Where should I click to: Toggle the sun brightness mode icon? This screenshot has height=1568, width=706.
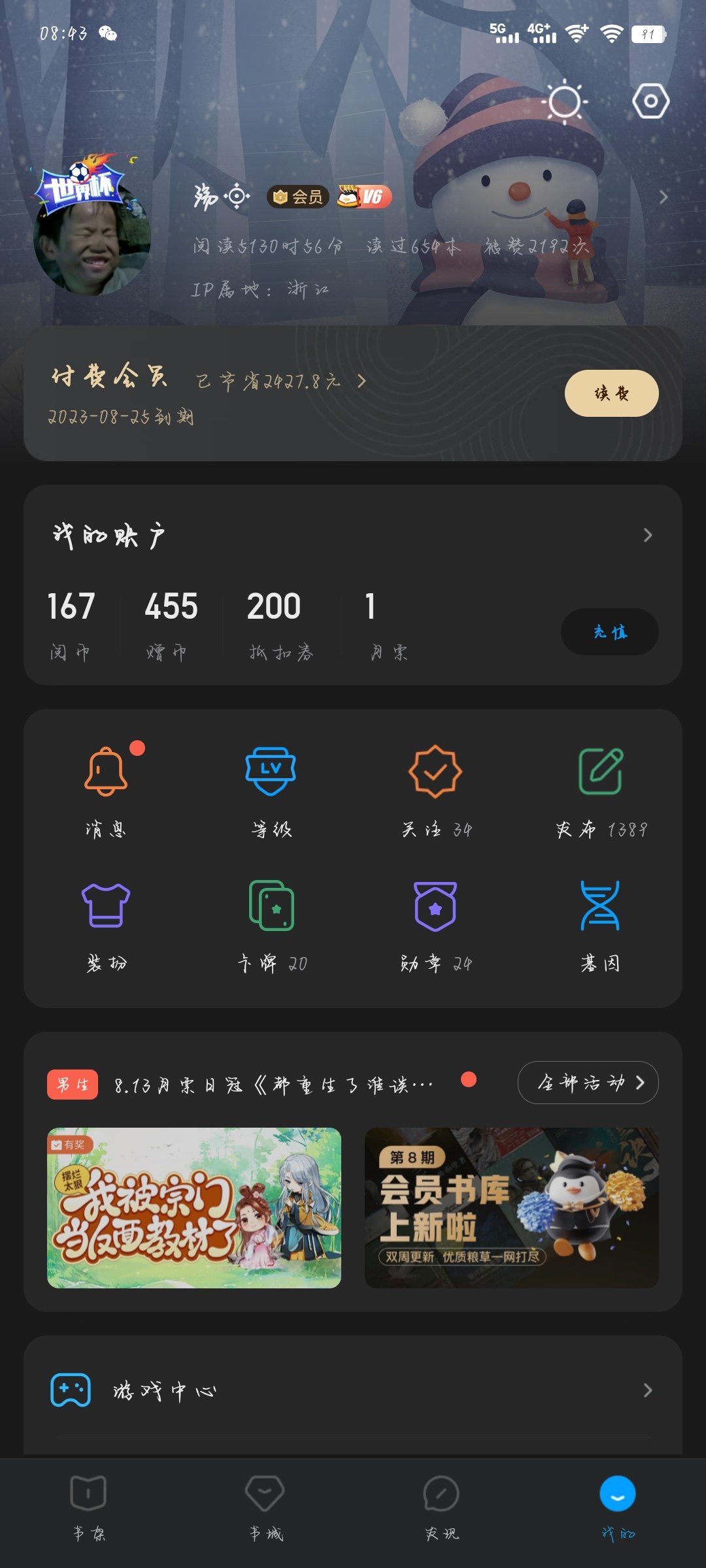tap(564, 102)
